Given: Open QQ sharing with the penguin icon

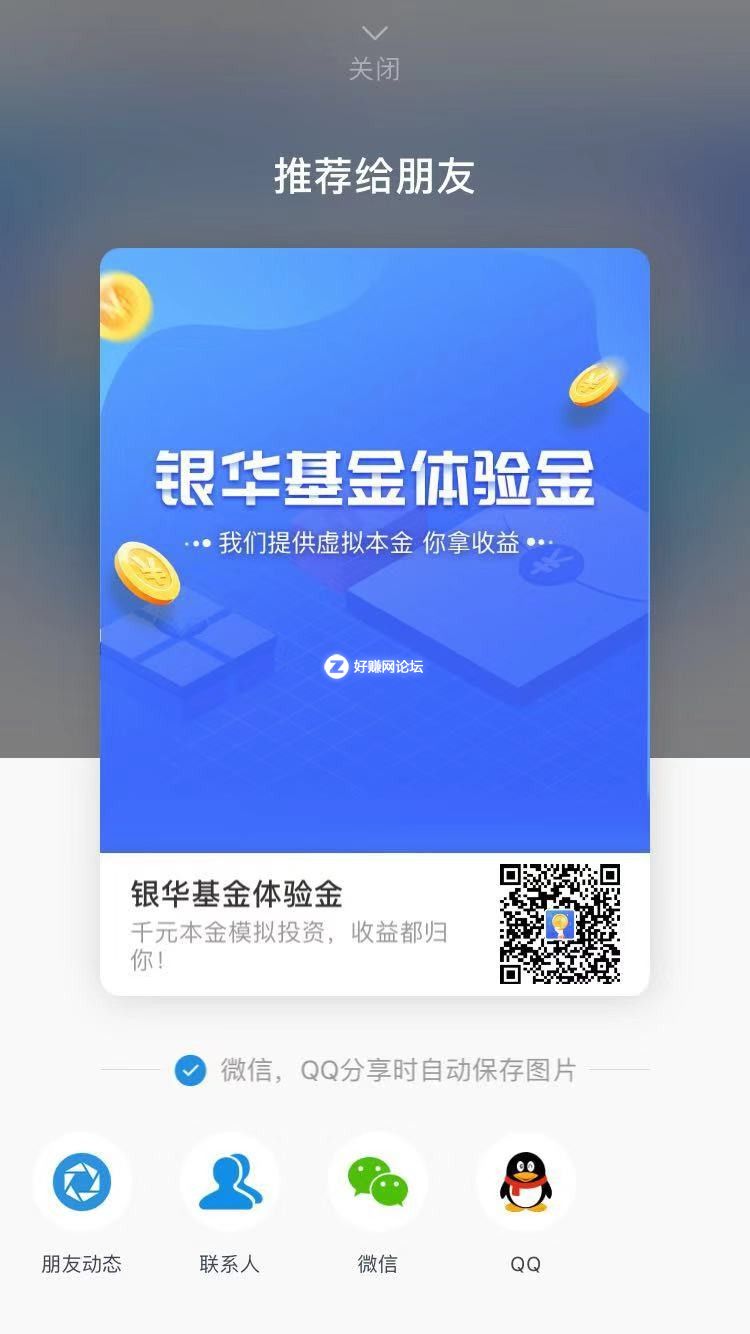Looking at the screenshot, I should (x=525, y=1181).
